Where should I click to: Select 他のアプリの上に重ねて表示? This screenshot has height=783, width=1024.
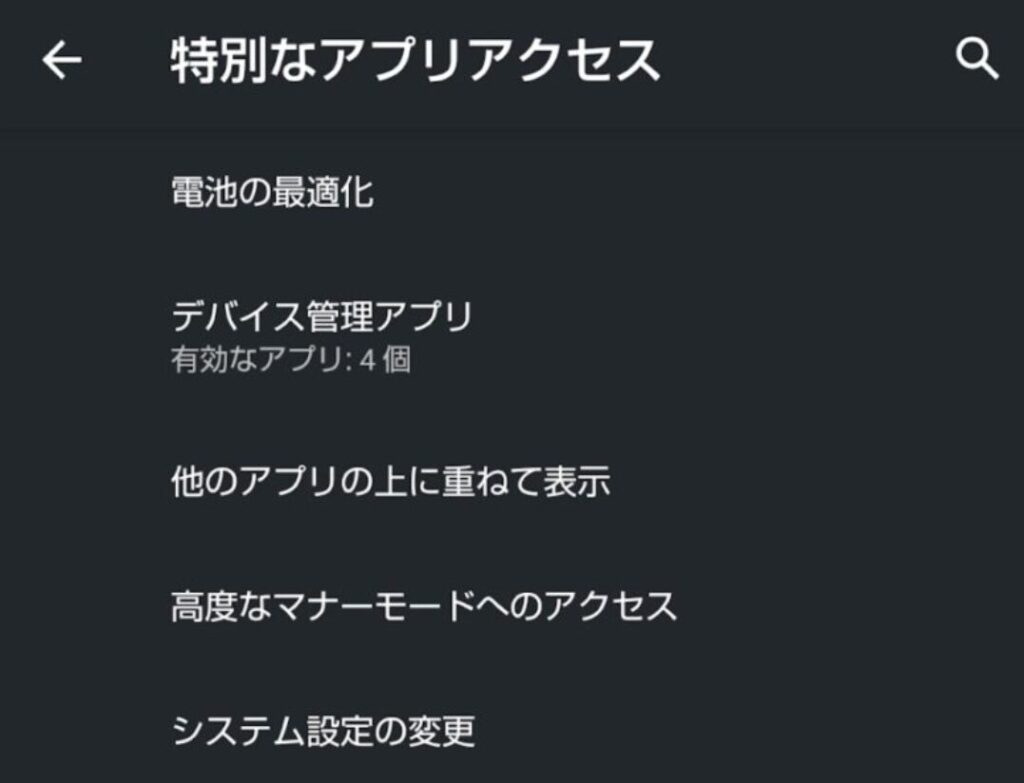(391, 482)
